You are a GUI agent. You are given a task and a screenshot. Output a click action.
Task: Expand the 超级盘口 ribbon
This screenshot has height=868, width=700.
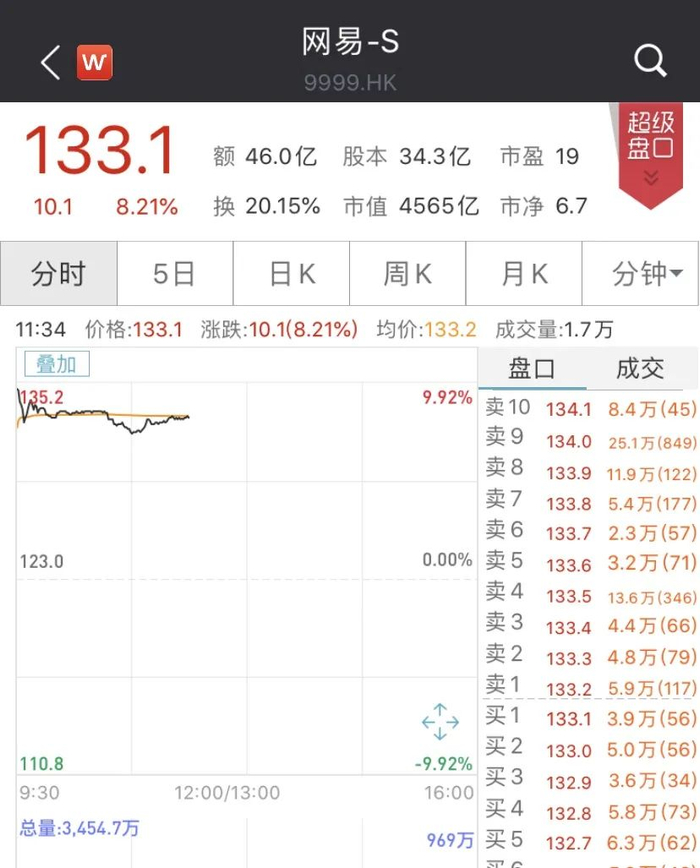[651, 154]
